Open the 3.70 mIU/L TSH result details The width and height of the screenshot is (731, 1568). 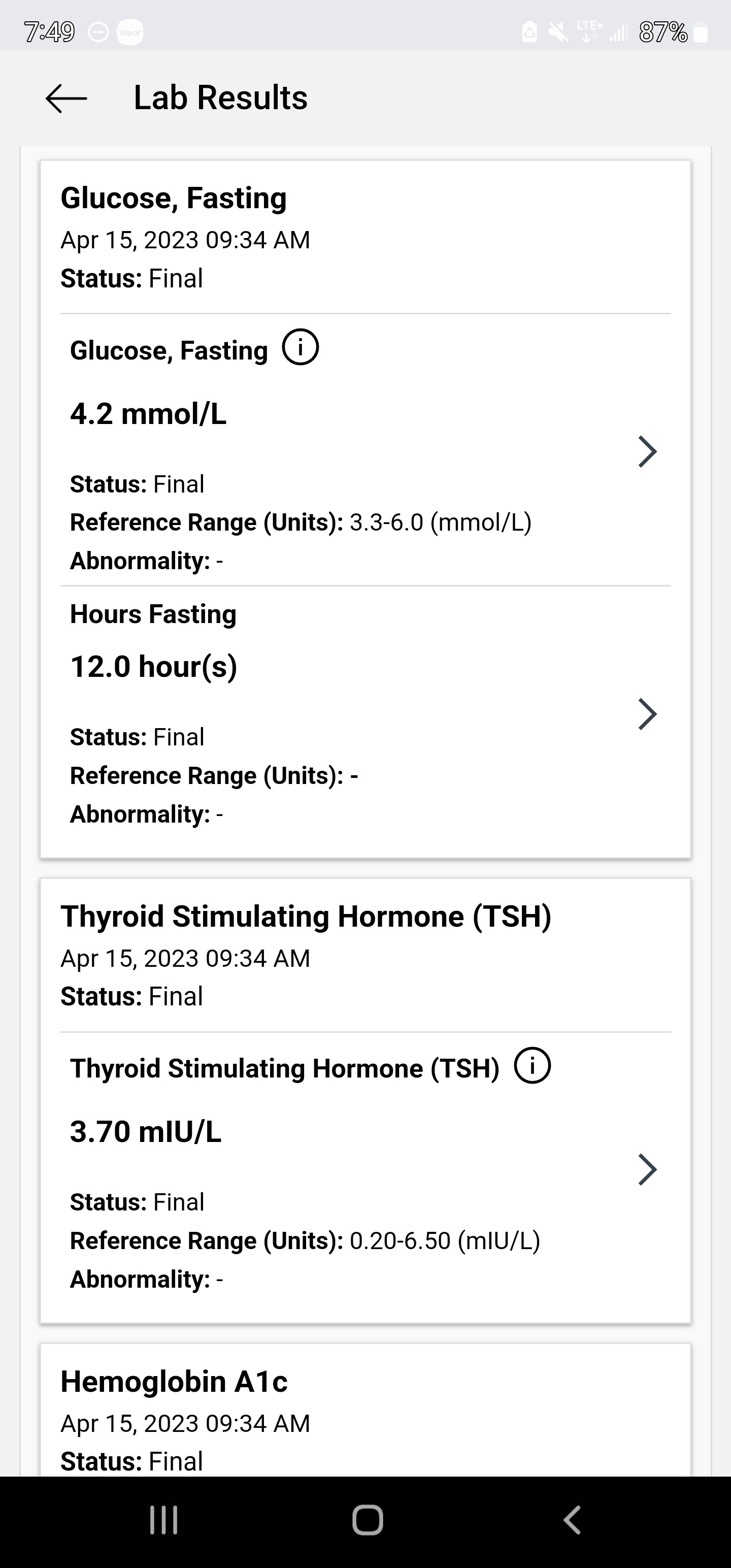(647, 1169)
